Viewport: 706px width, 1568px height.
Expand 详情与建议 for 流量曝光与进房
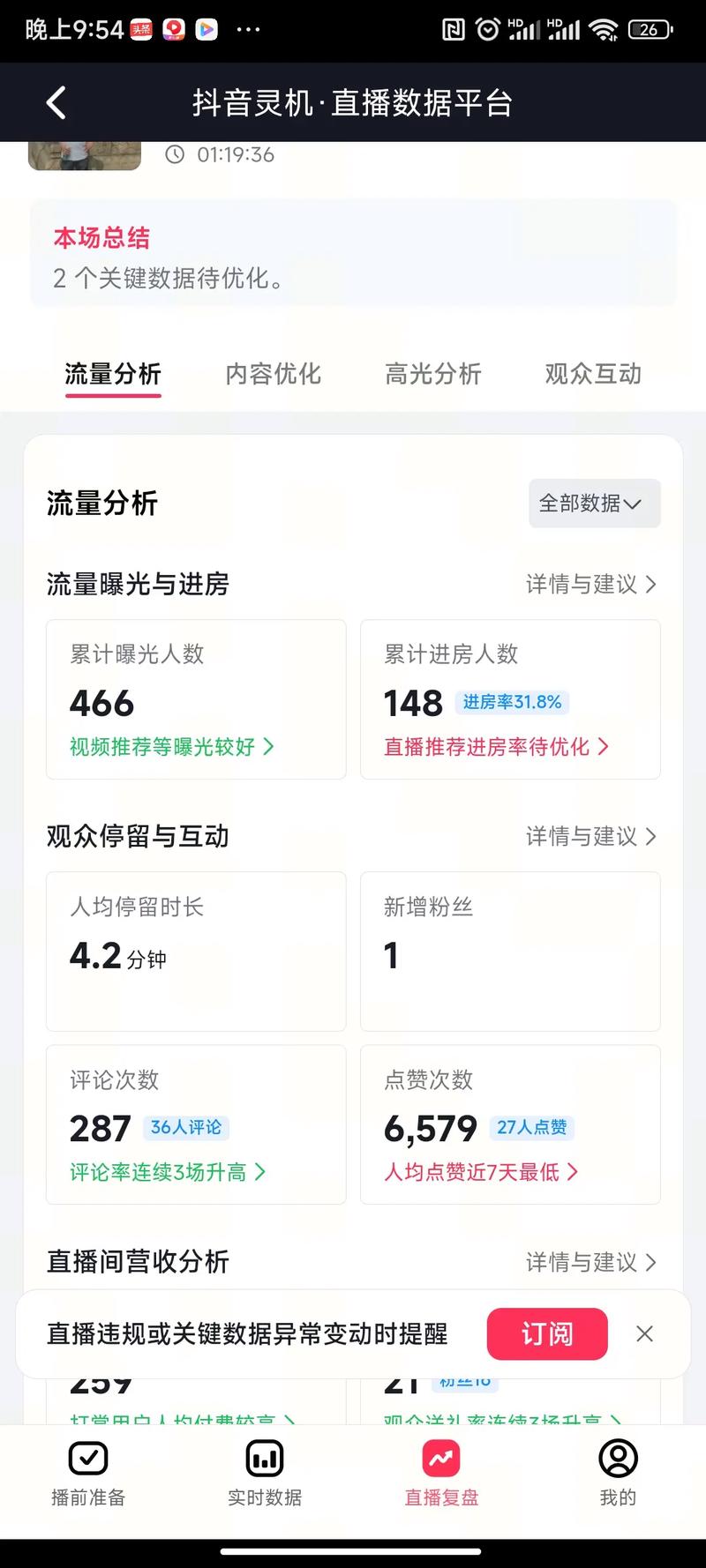pyautogui.click(x=591, y=584)
